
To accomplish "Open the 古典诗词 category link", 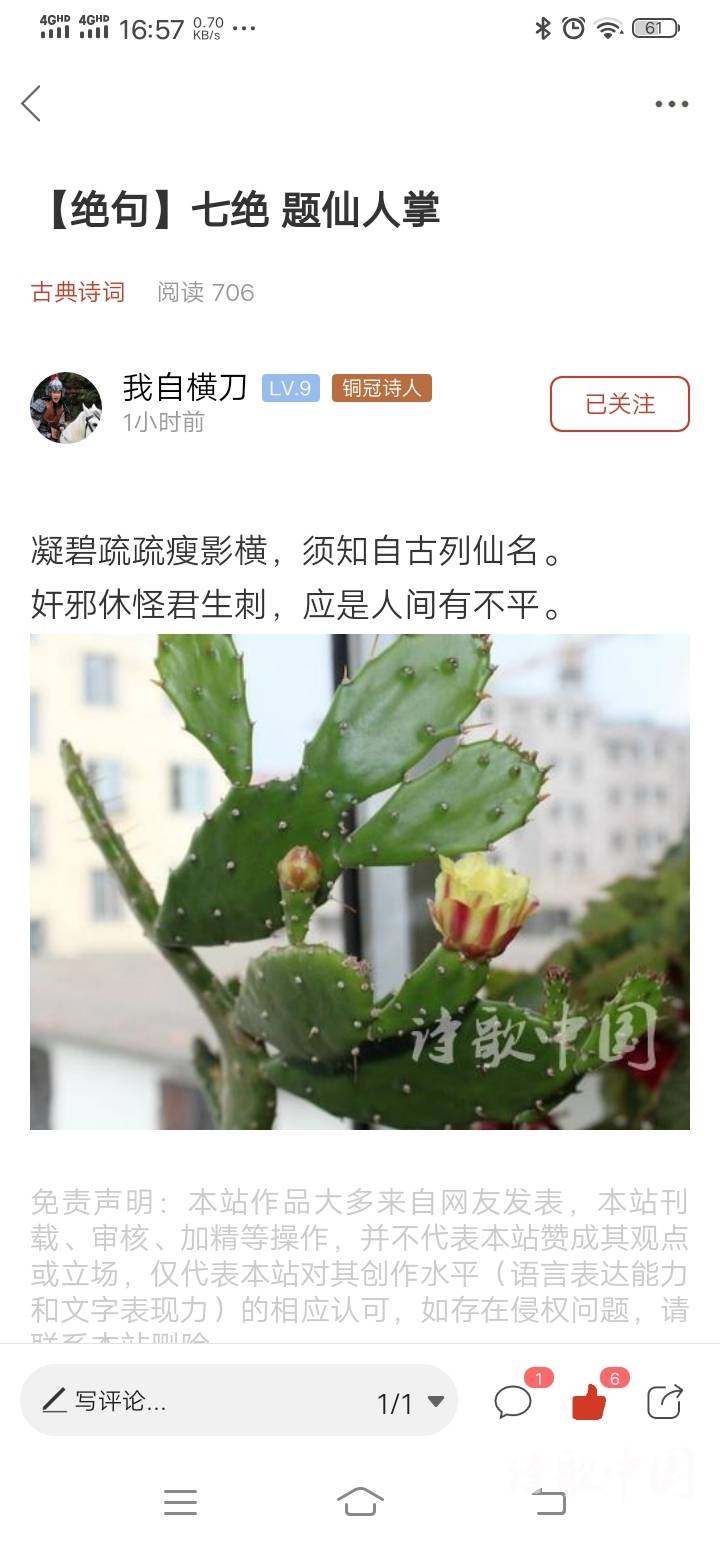I will tap(78, 292).
